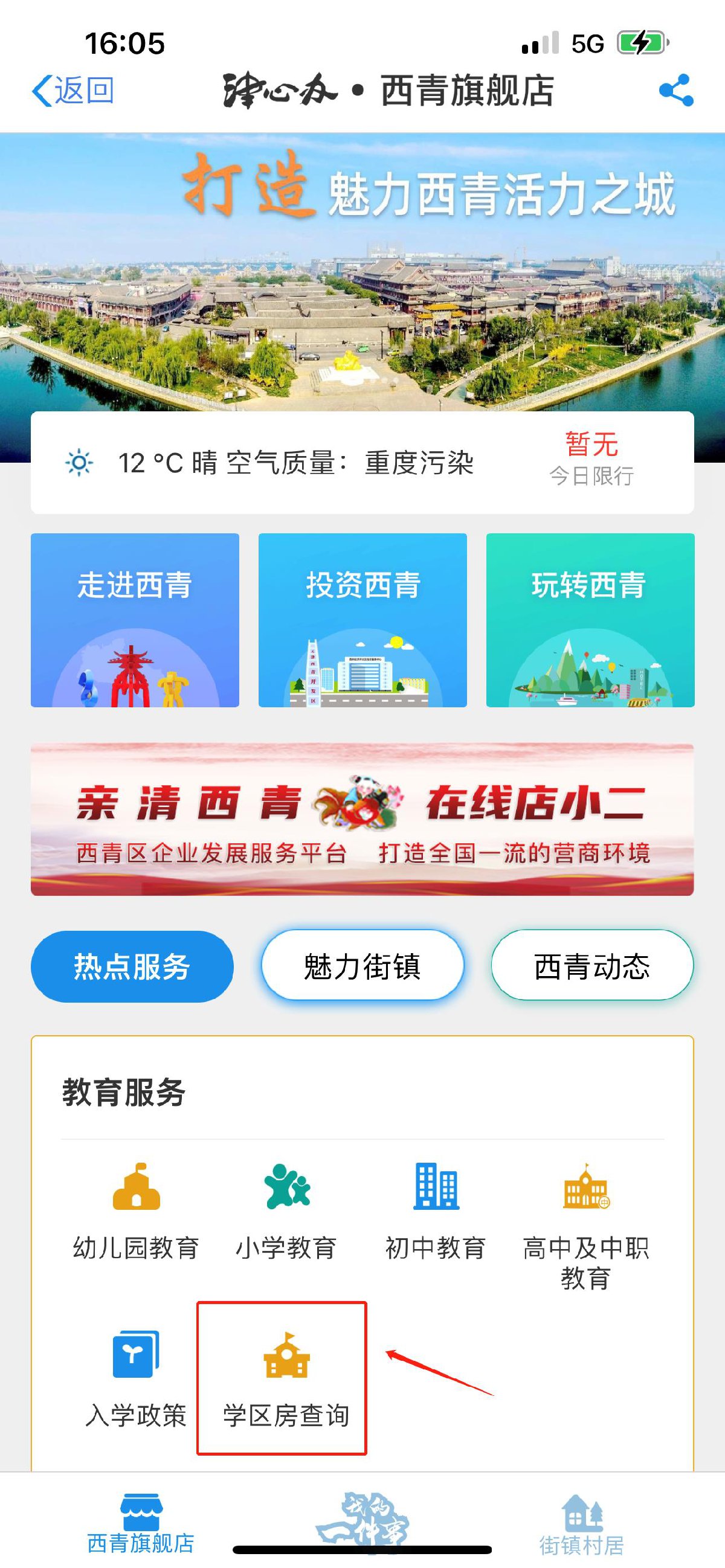Open the weather and 今日限行 card

[x=362, y=463]
